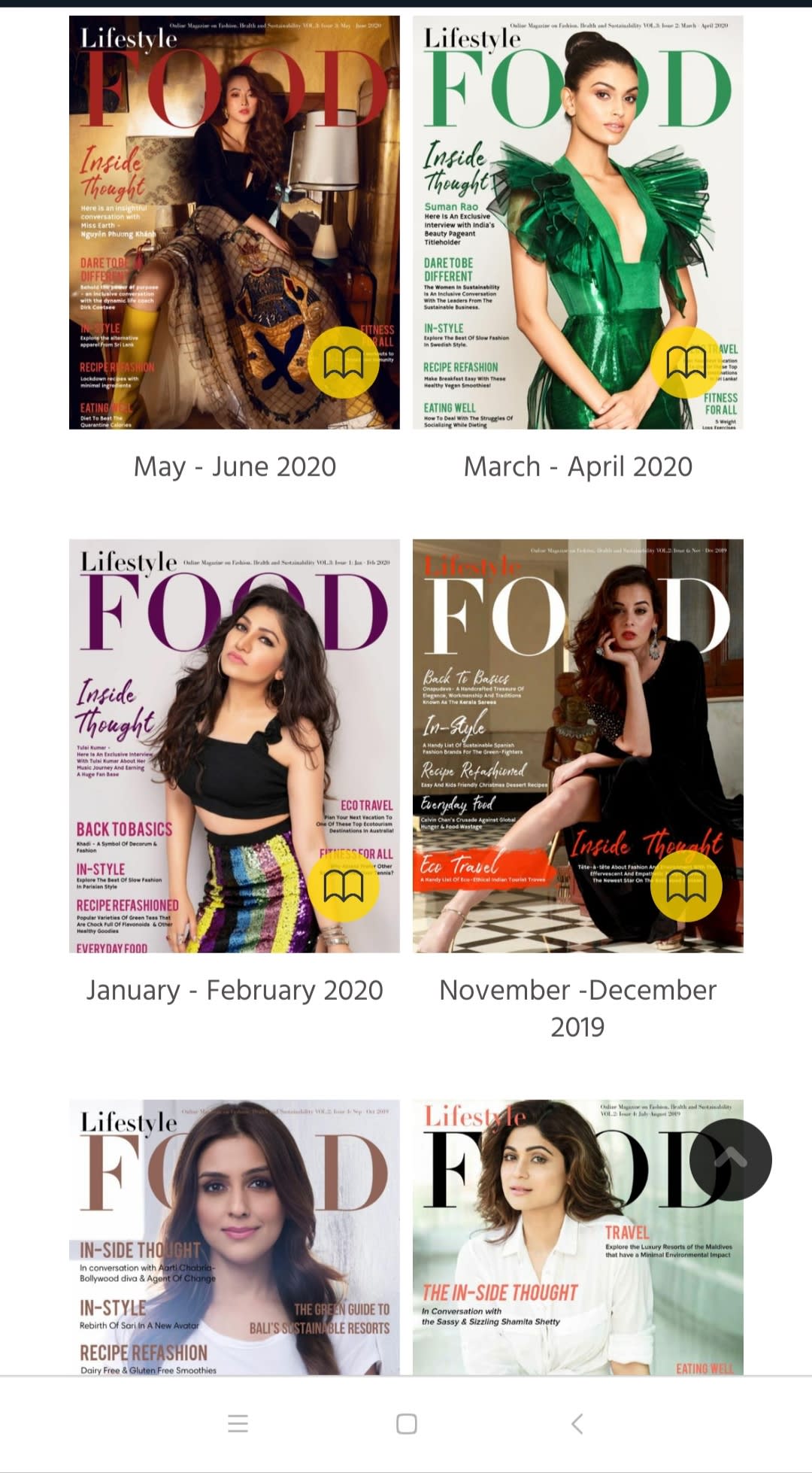This screenshot has height=1473, width=812.
Task: Go back using the system back button
Action: [x=577, y=1423]
